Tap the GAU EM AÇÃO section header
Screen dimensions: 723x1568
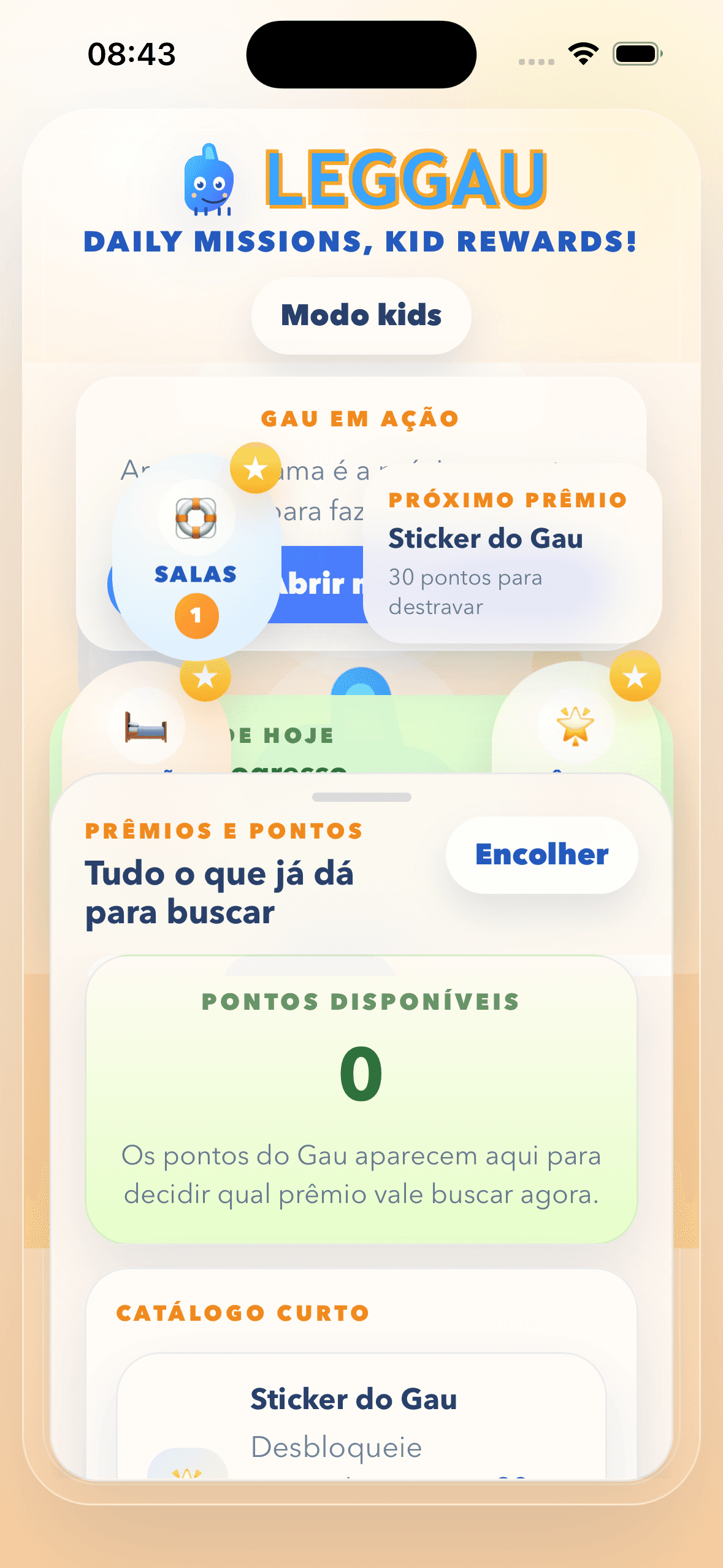click(x=361, y=417)
